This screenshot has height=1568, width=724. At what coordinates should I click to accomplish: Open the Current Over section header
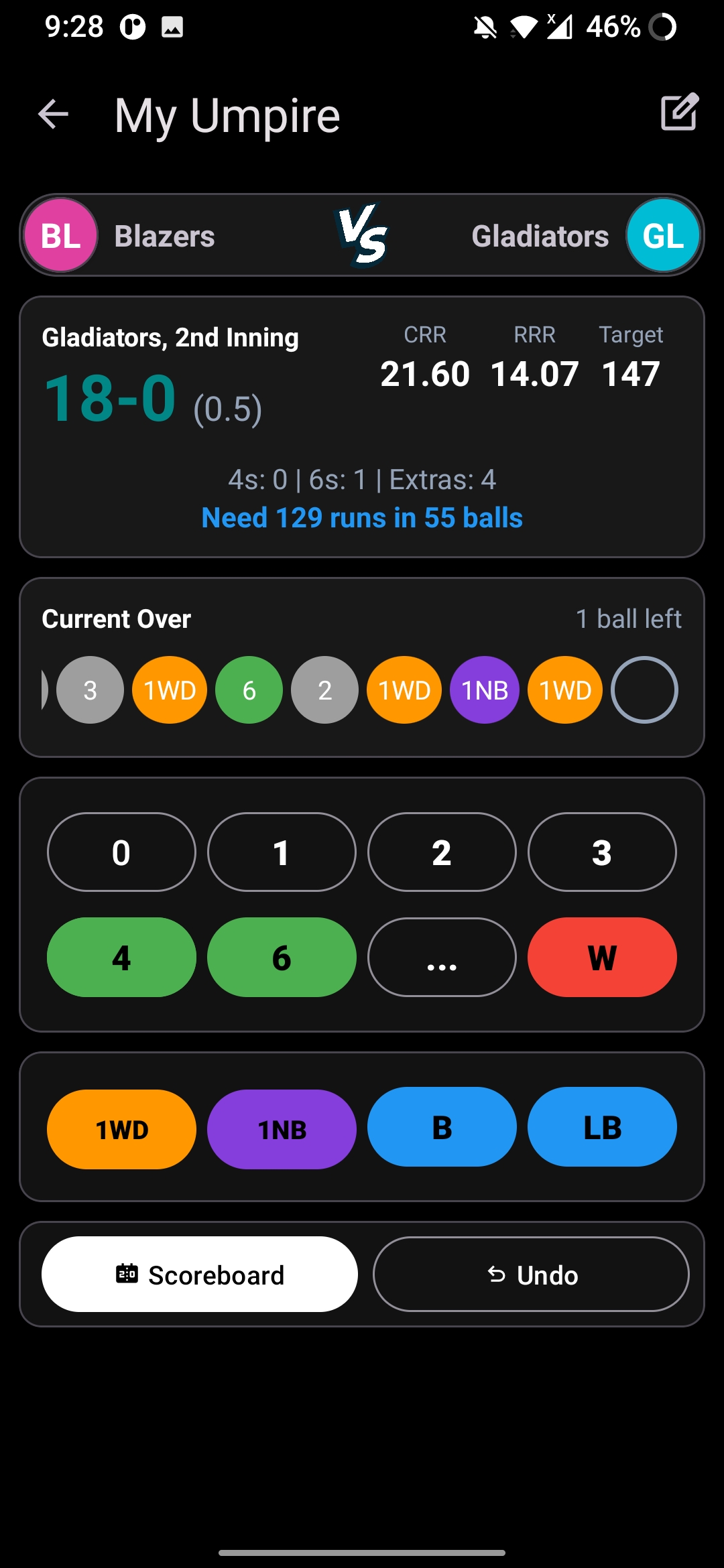(117, 618)
